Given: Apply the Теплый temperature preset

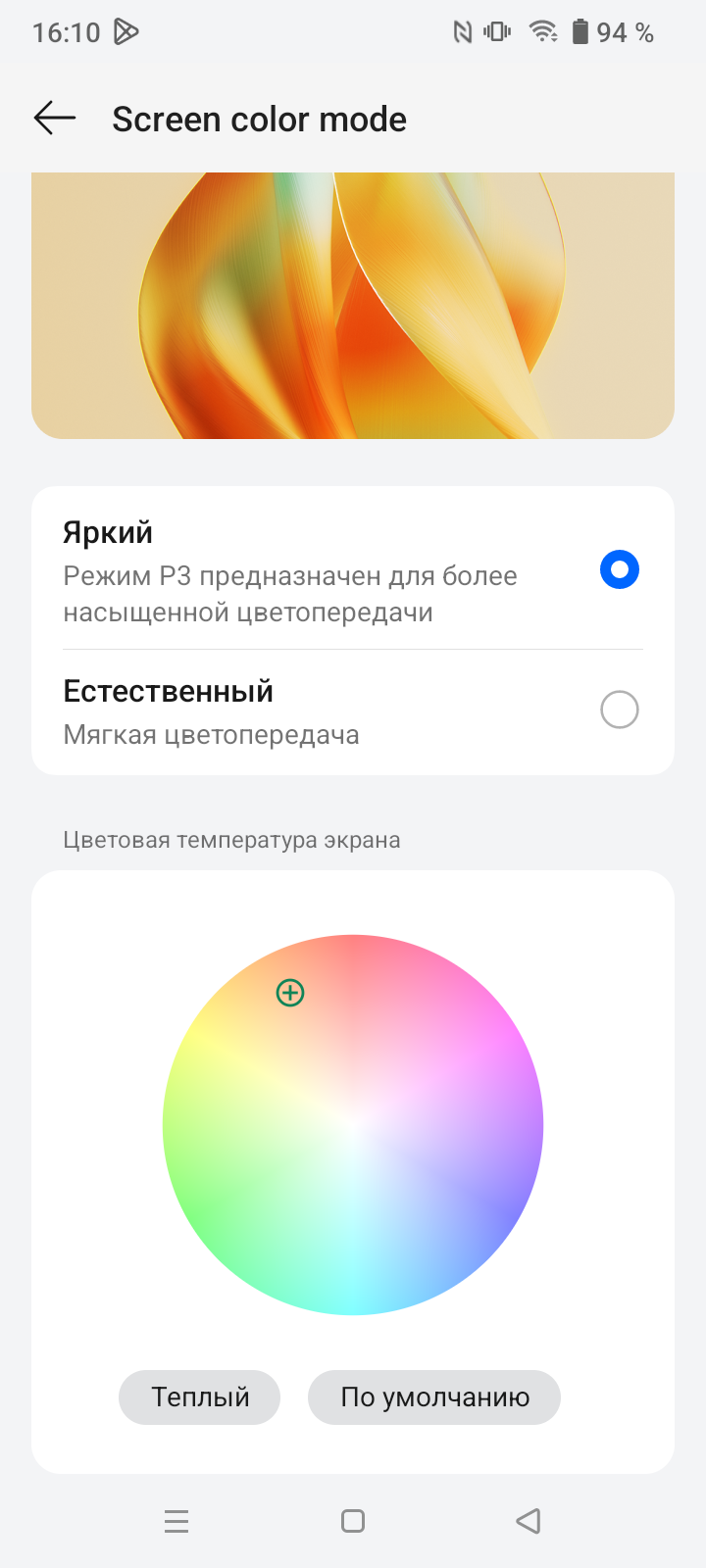Looking at the screenshot, I should 200,1396.
